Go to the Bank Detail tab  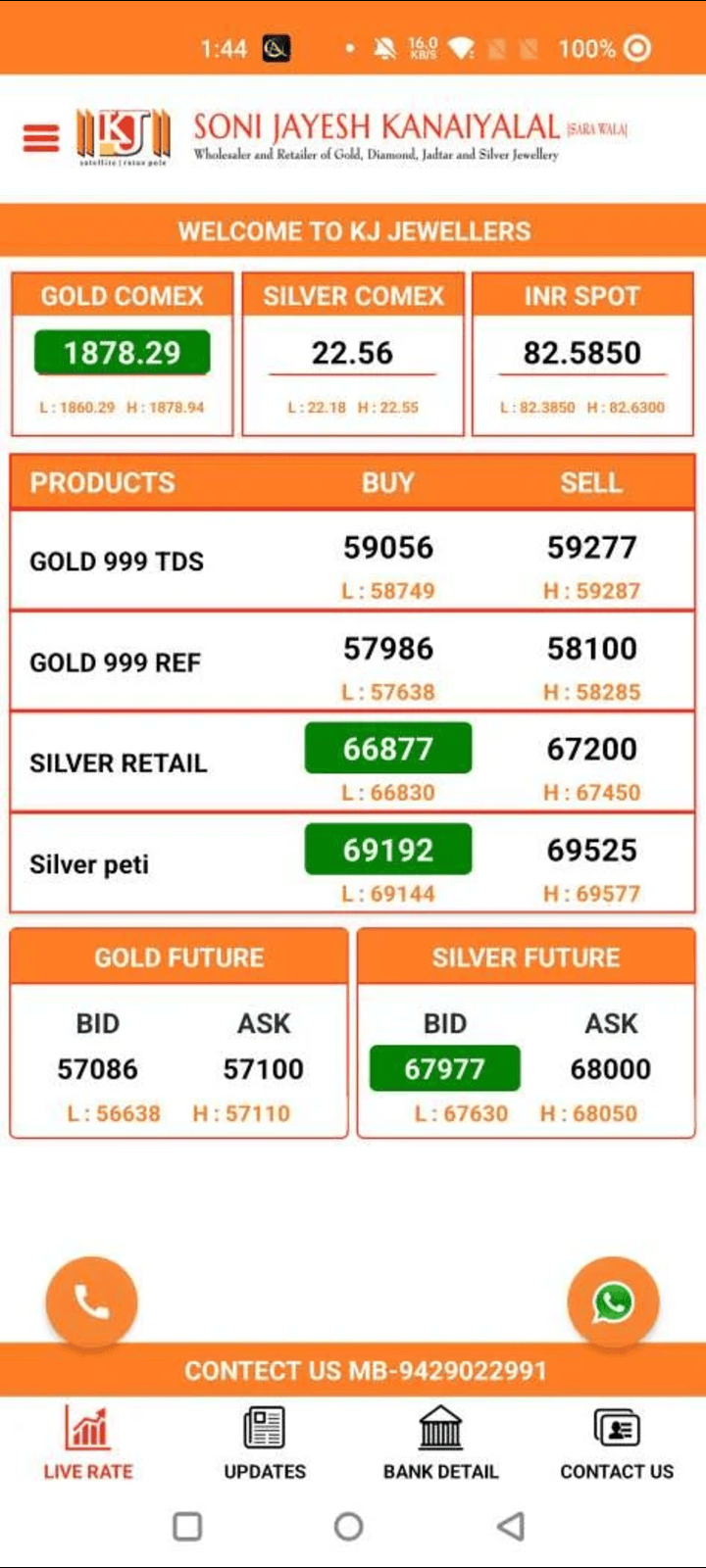tap(440, 1443)
